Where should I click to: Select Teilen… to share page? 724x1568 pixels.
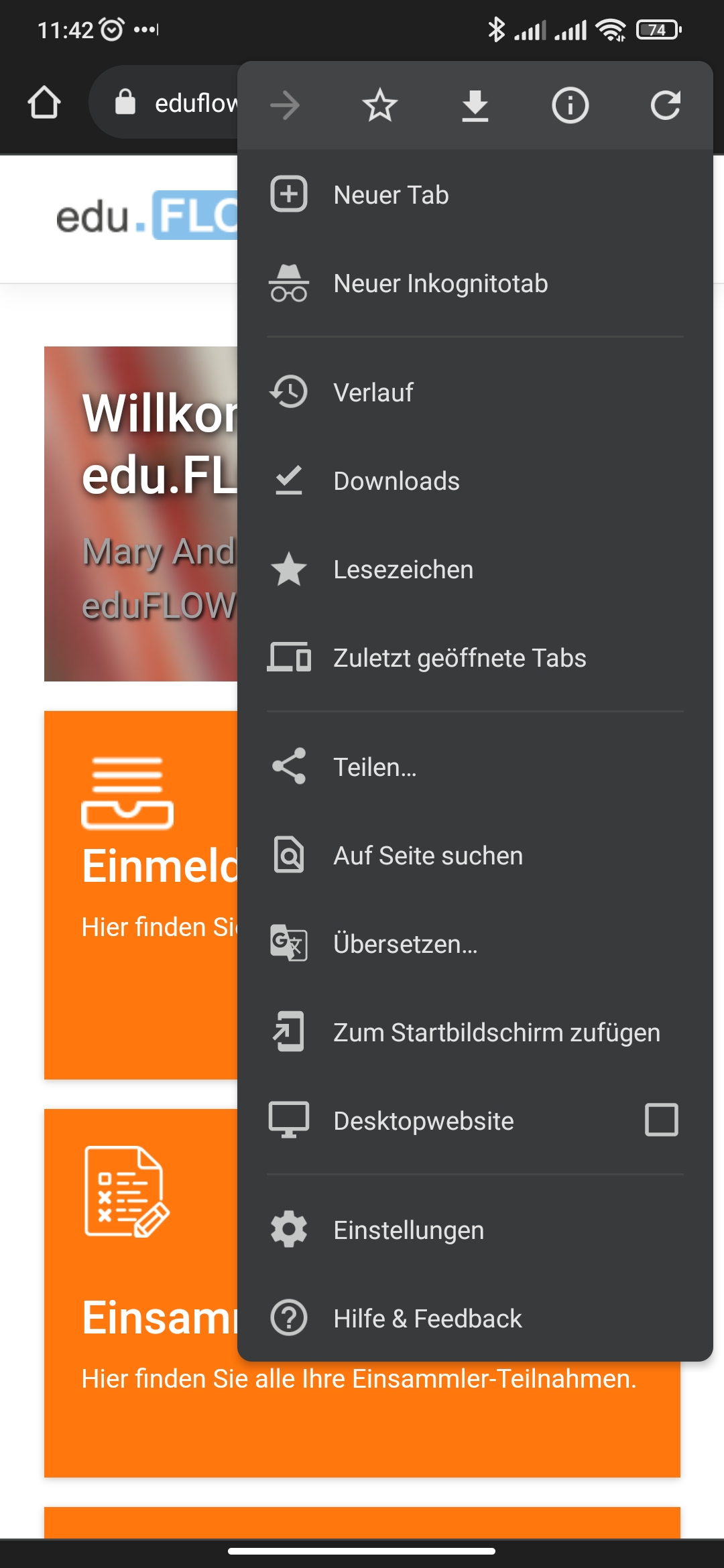pos(375,767)
